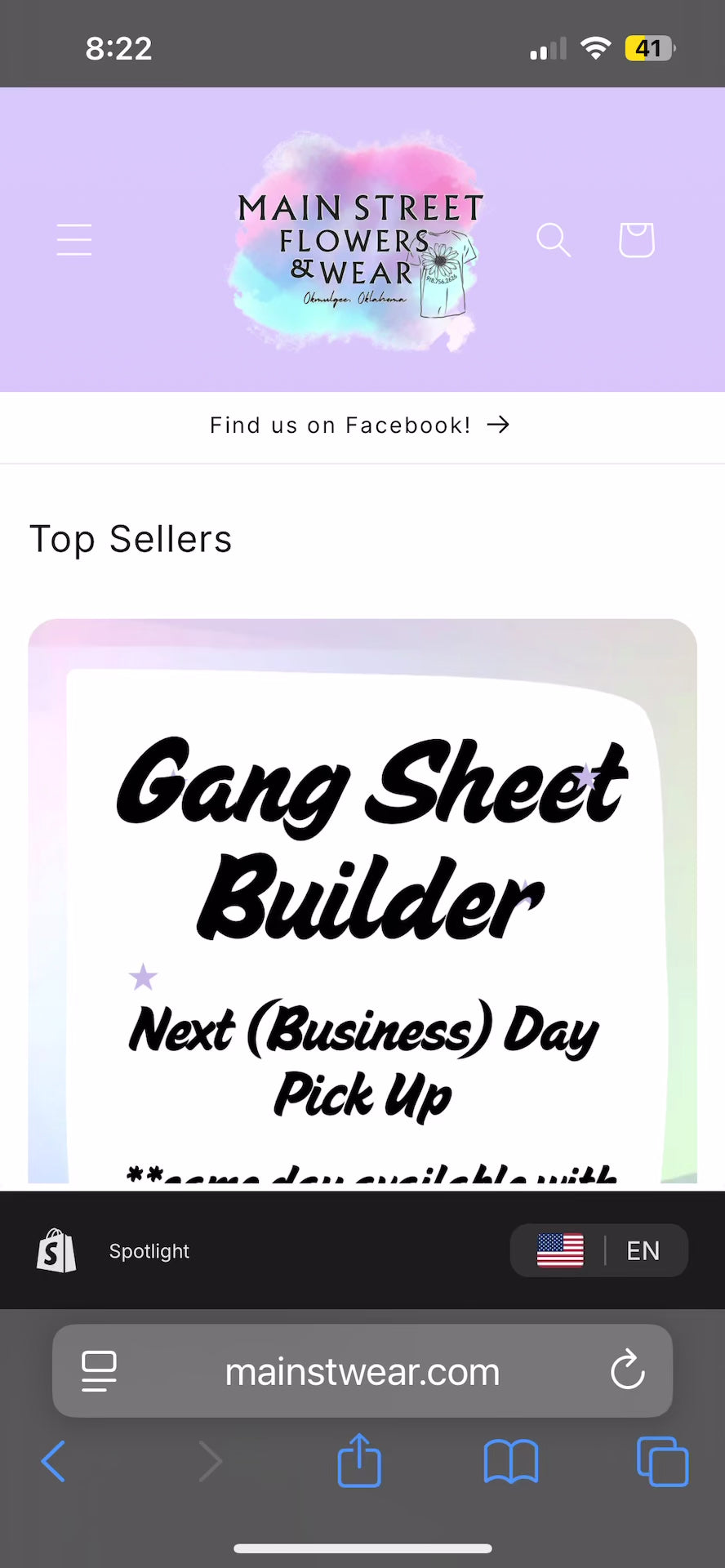Open the reader view icon in address bar
Viewport: 725px width, 1568px height.
coord(99,1371)
